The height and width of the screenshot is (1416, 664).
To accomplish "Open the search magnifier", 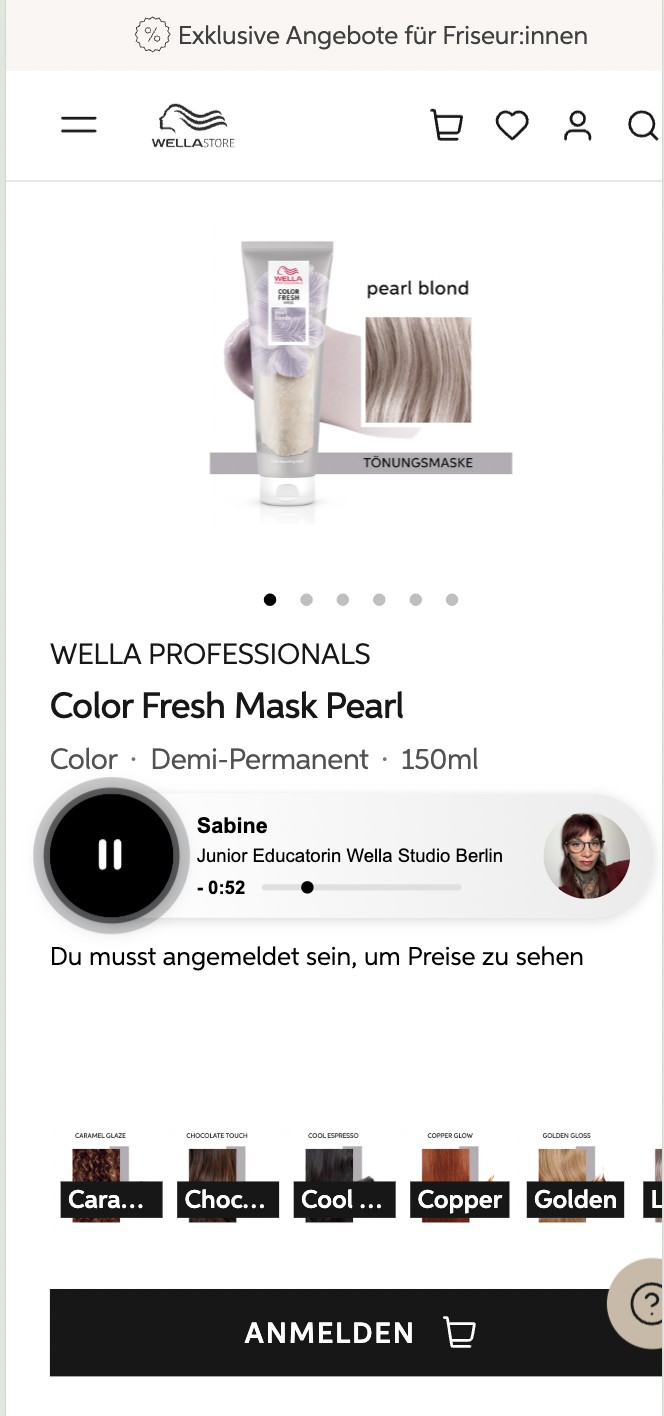I will (642, 126).
